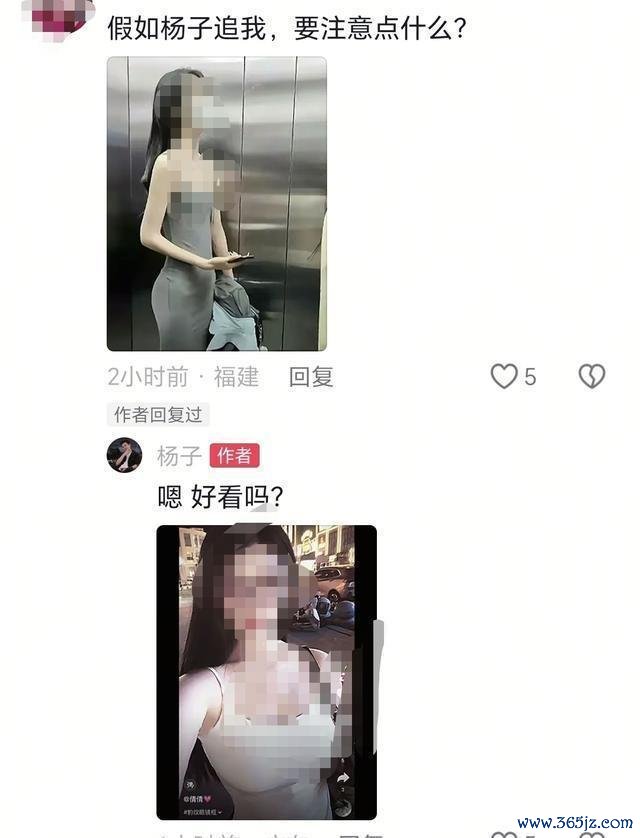View the username 杨子 profile

tap(179, 456)
